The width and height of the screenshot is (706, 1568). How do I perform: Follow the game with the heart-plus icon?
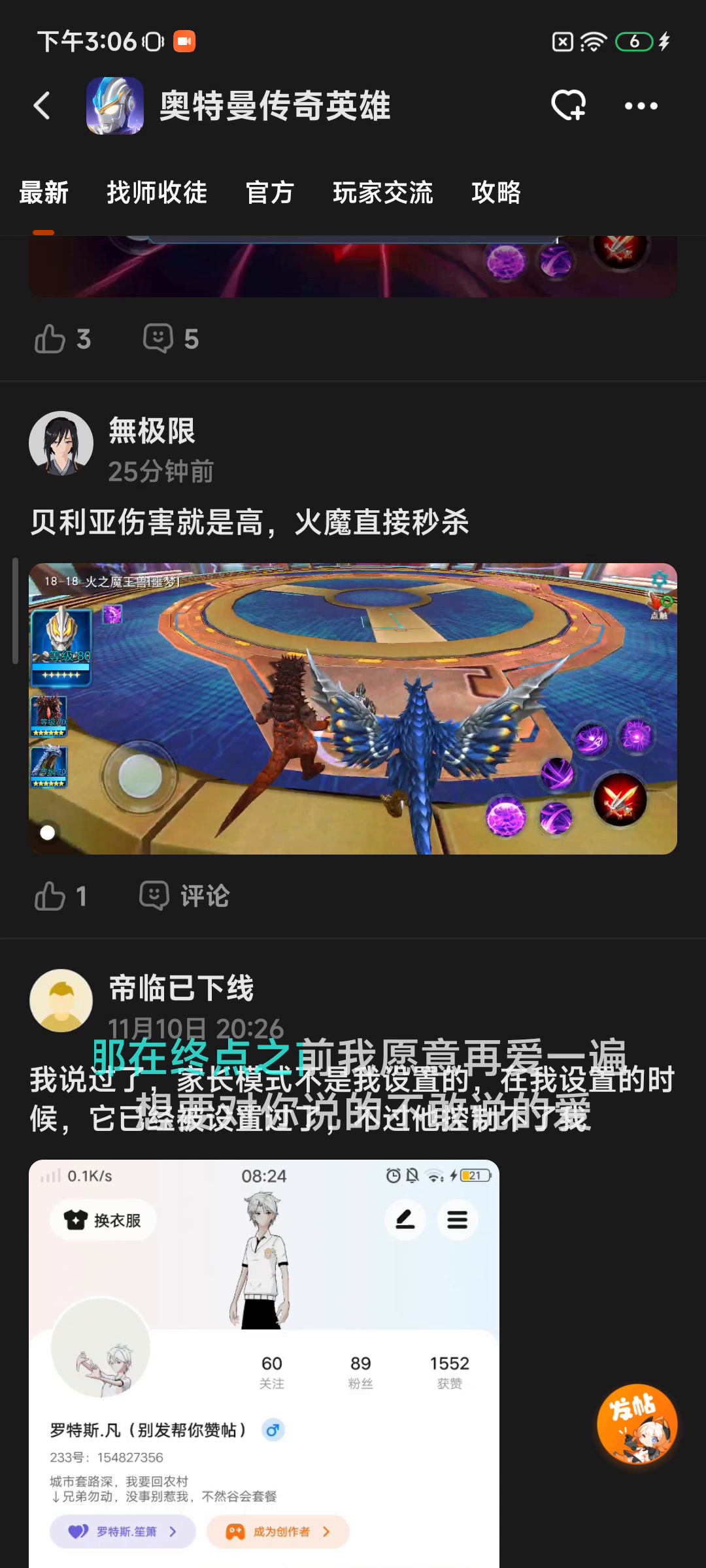click(x=568, y=106)
